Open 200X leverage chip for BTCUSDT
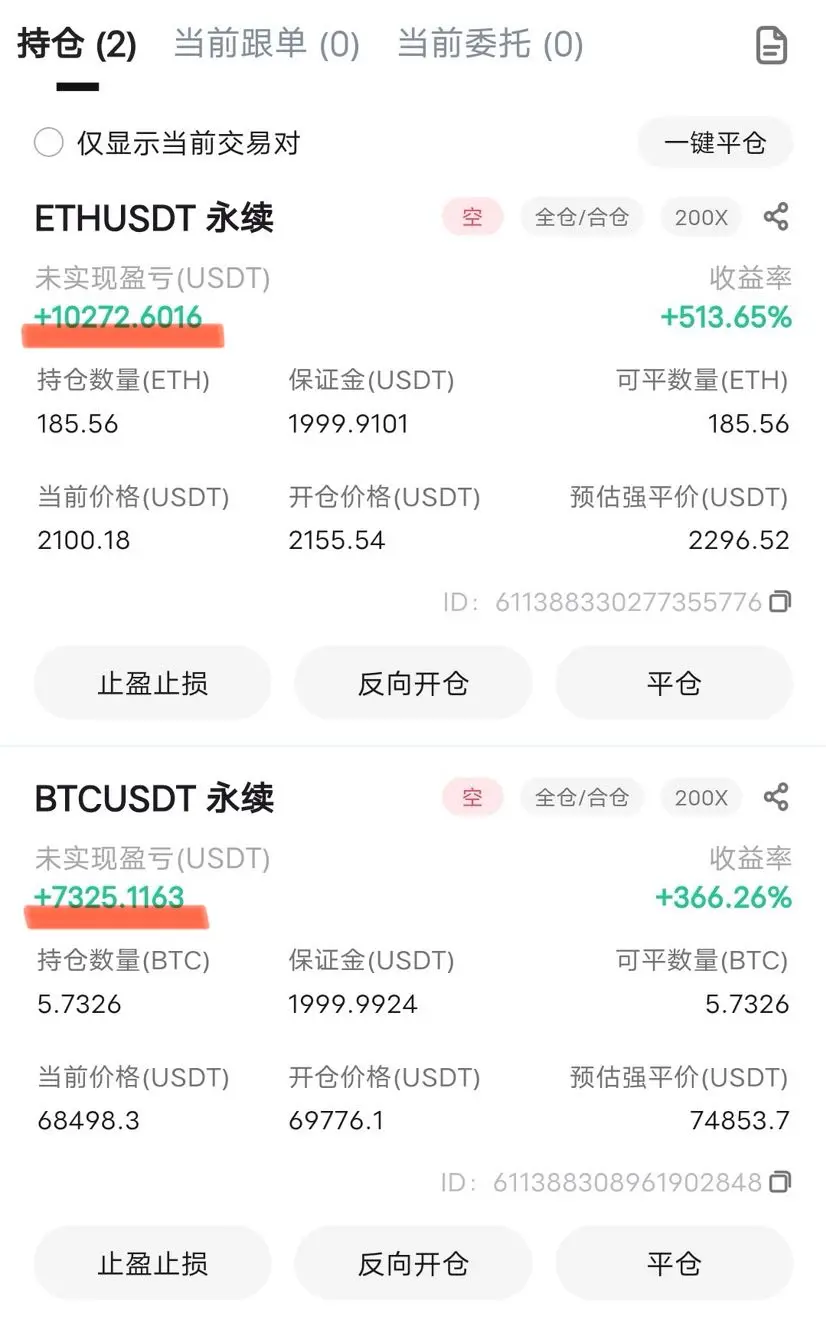The width and height of the screenshot is (826, 1336). click(701, 797)
